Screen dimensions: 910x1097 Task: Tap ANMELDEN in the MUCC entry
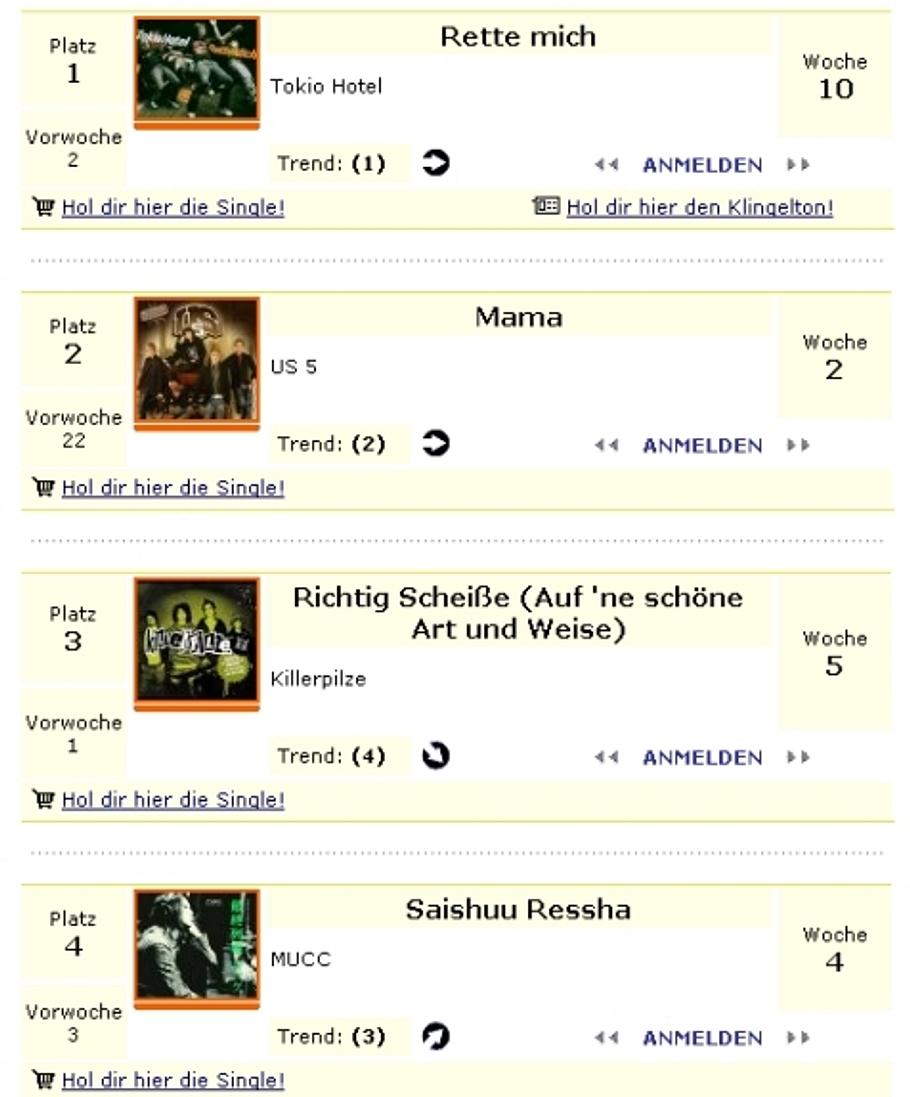(x=702, y=1038)
